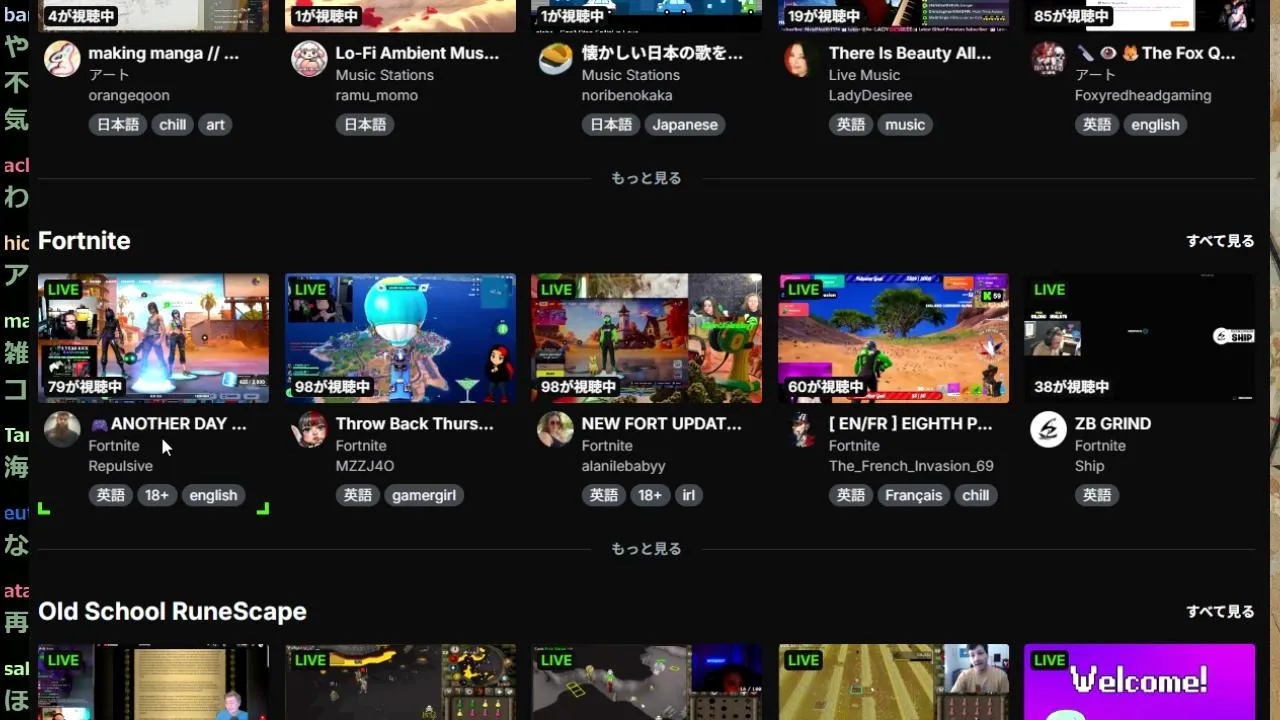Expand more streams above the Fortnite section
Image resolution: width=1280 pixels, height=720 pixels.
tap(646, 178)
